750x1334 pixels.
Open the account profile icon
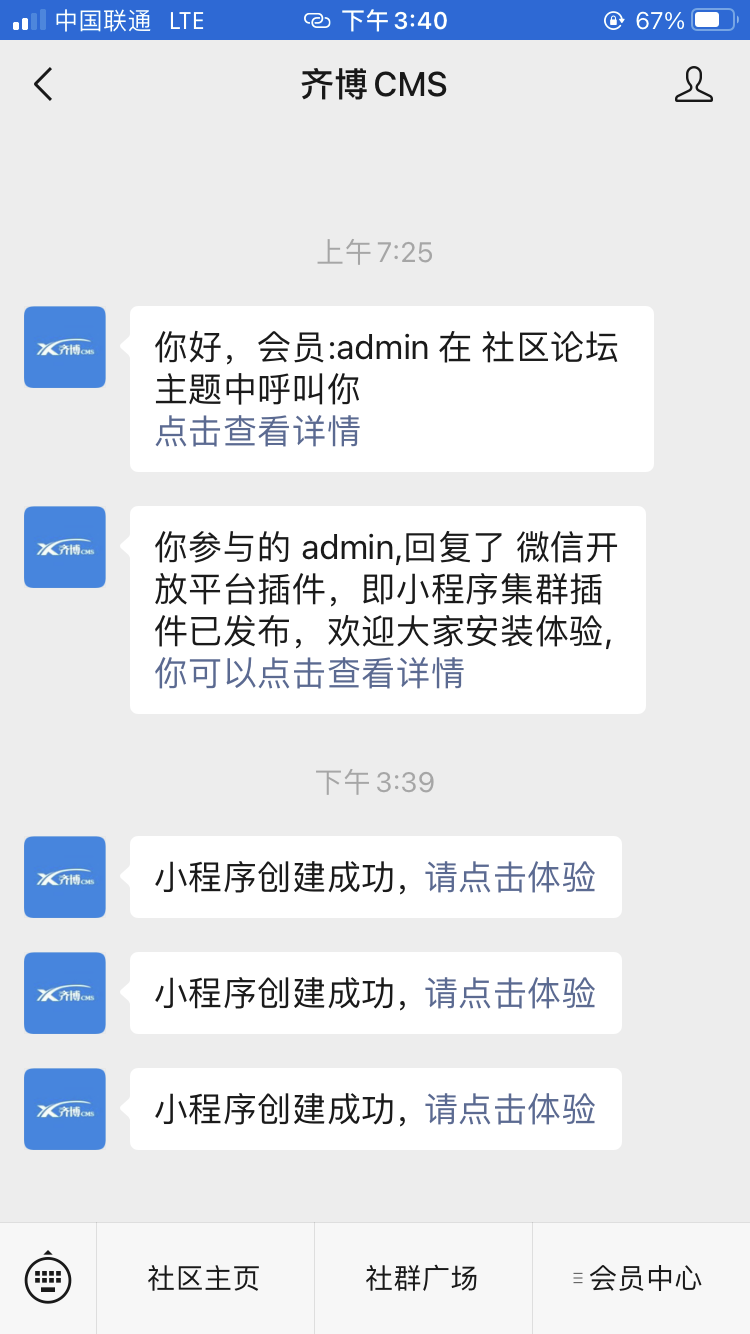tap(693, 85)
